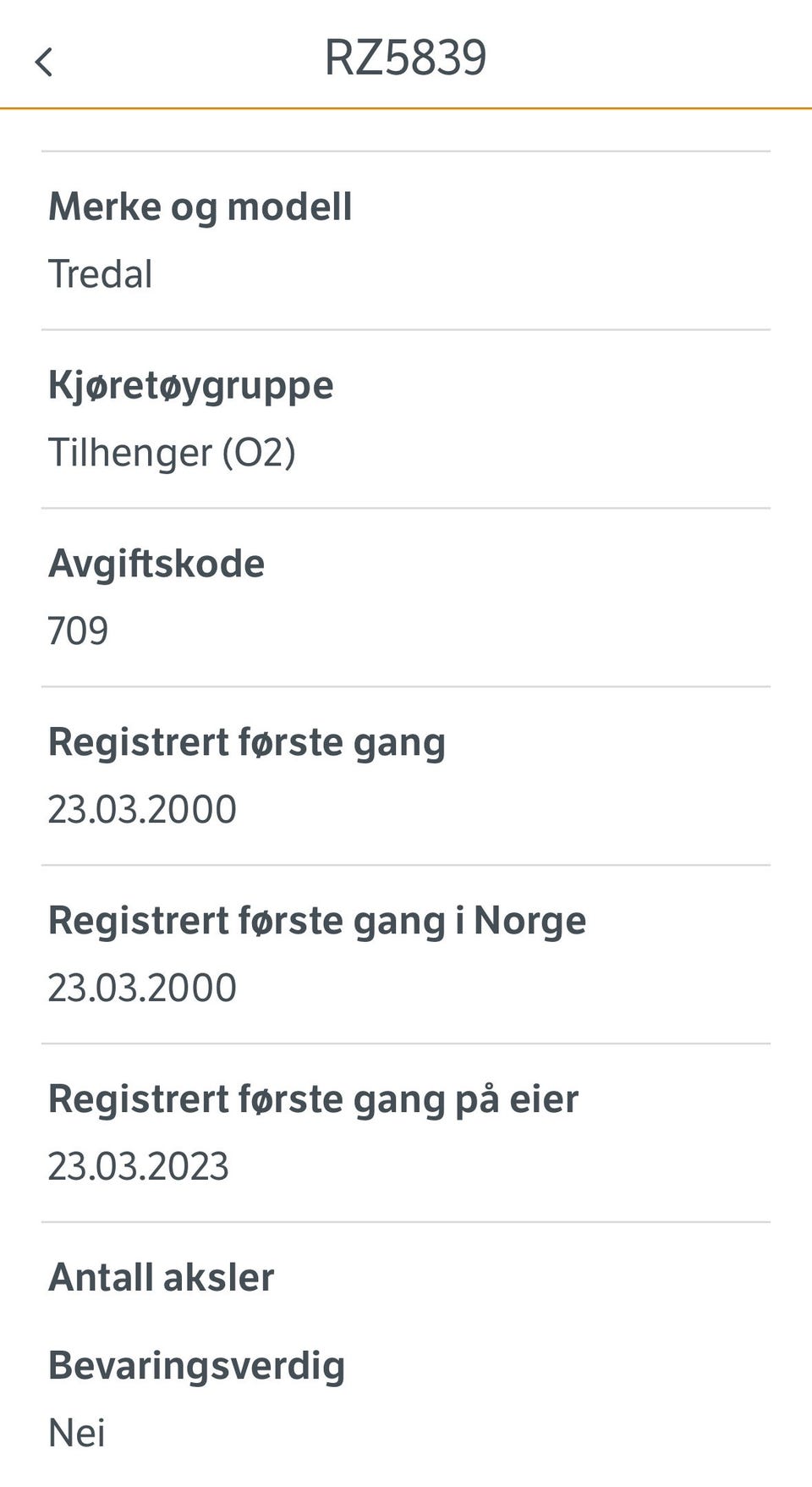Click the Registrert første gang i Norge label
Viewport: 812px width, 1487px height.
[x=317, y=920]
